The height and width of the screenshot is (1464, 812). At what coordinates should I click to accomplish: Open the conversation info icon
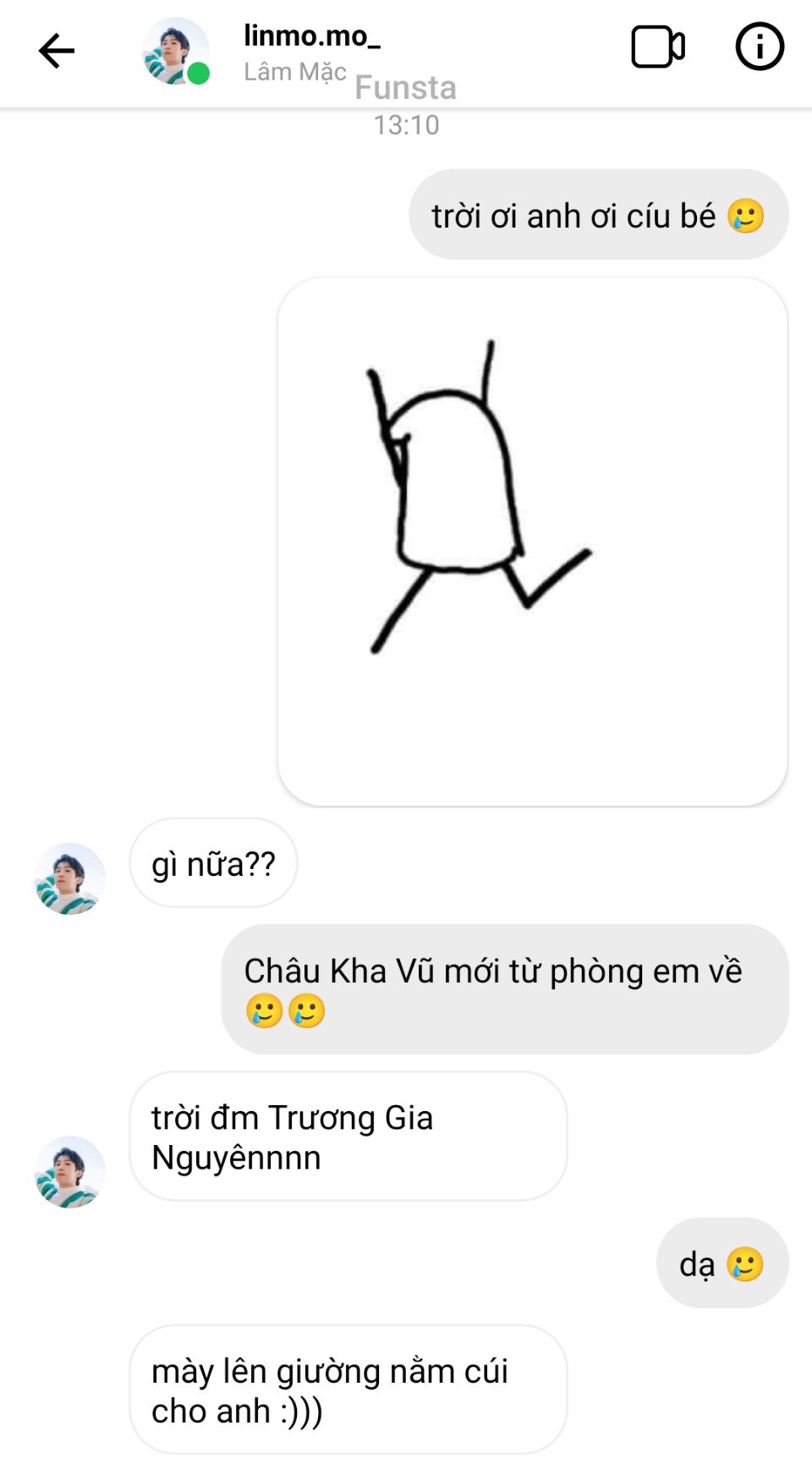click(x=759, y=47)
